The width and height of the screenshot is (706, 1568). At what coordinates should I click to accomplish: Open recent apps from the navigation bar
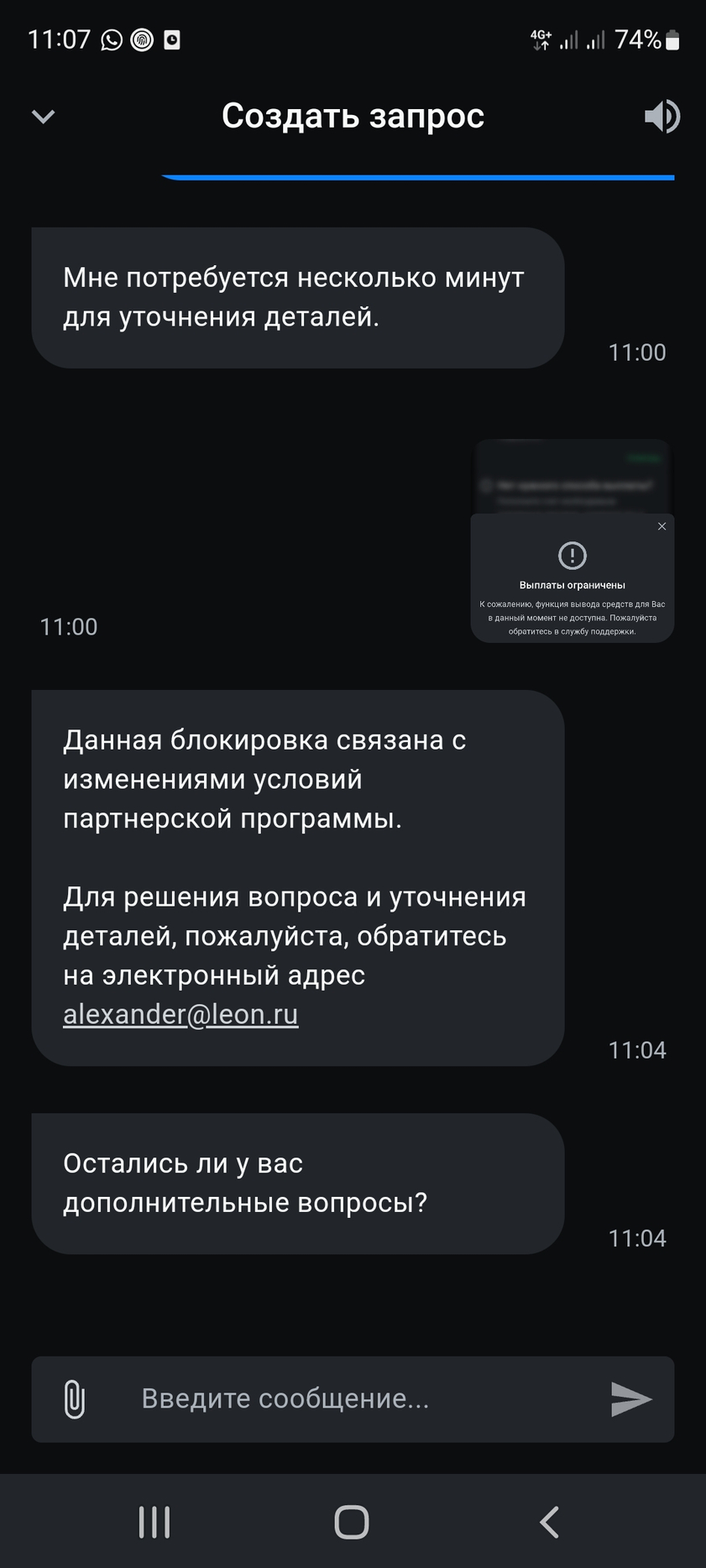pos(154,1522)
